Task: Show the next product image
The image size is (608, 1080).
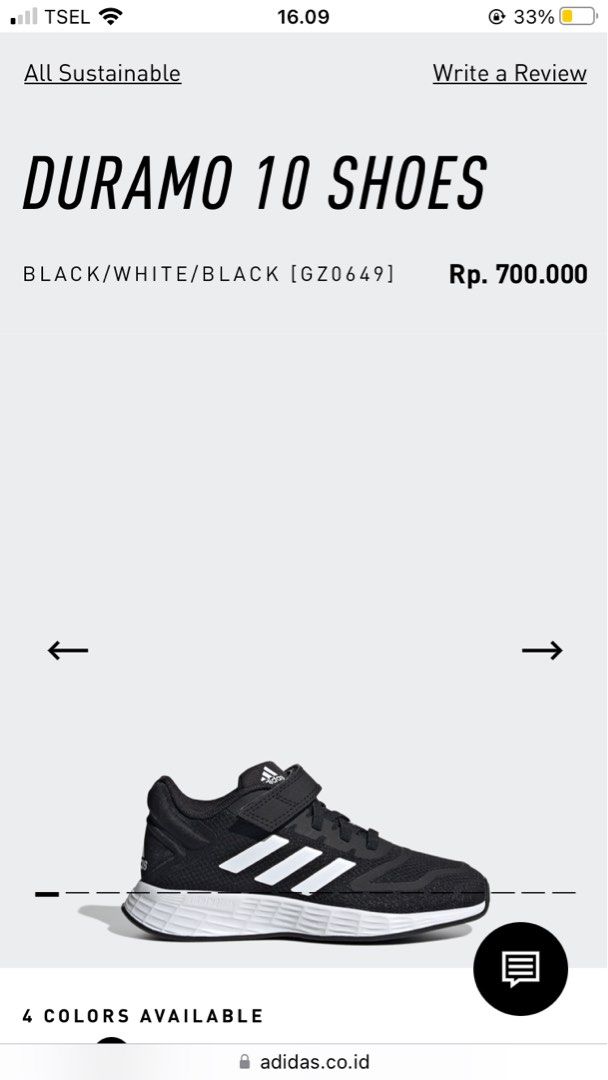Action: pos(542,650)
